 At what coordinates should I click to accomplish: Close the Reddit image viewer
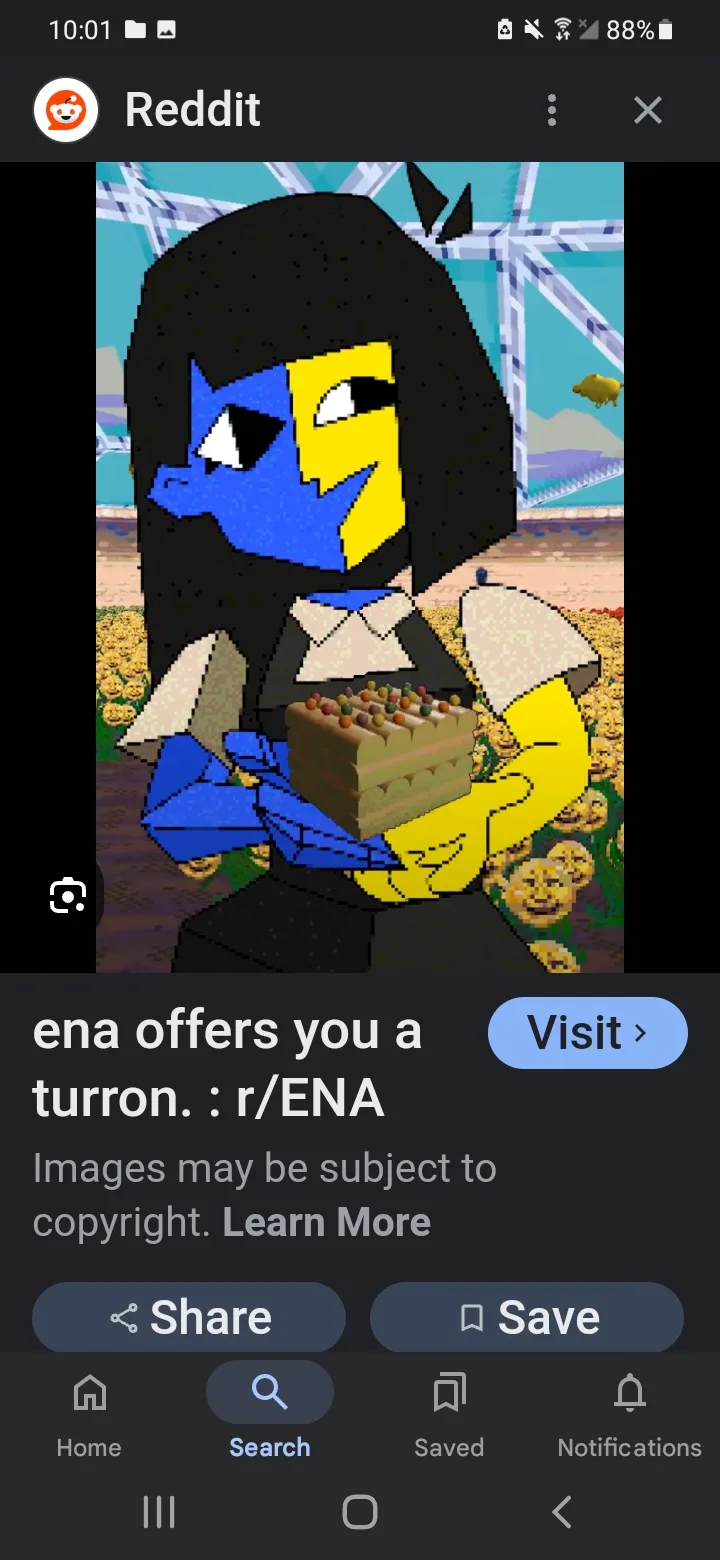648,110
